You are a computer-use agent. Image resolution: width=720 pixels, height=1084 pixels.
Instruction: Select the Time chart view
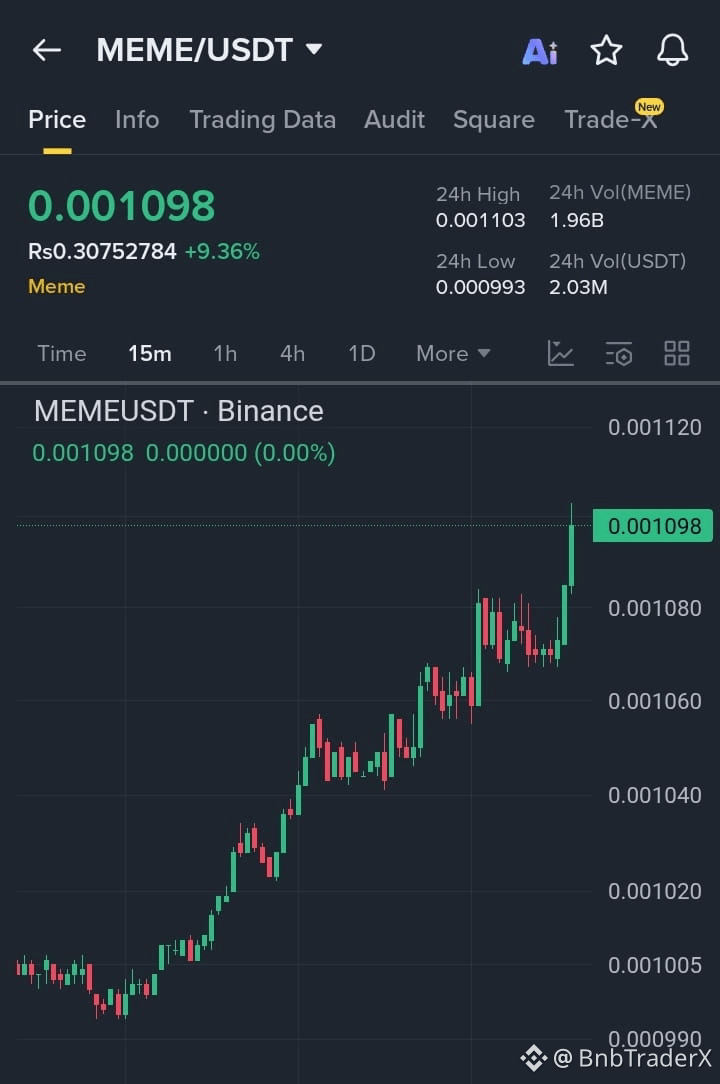[x=62, y=353]
